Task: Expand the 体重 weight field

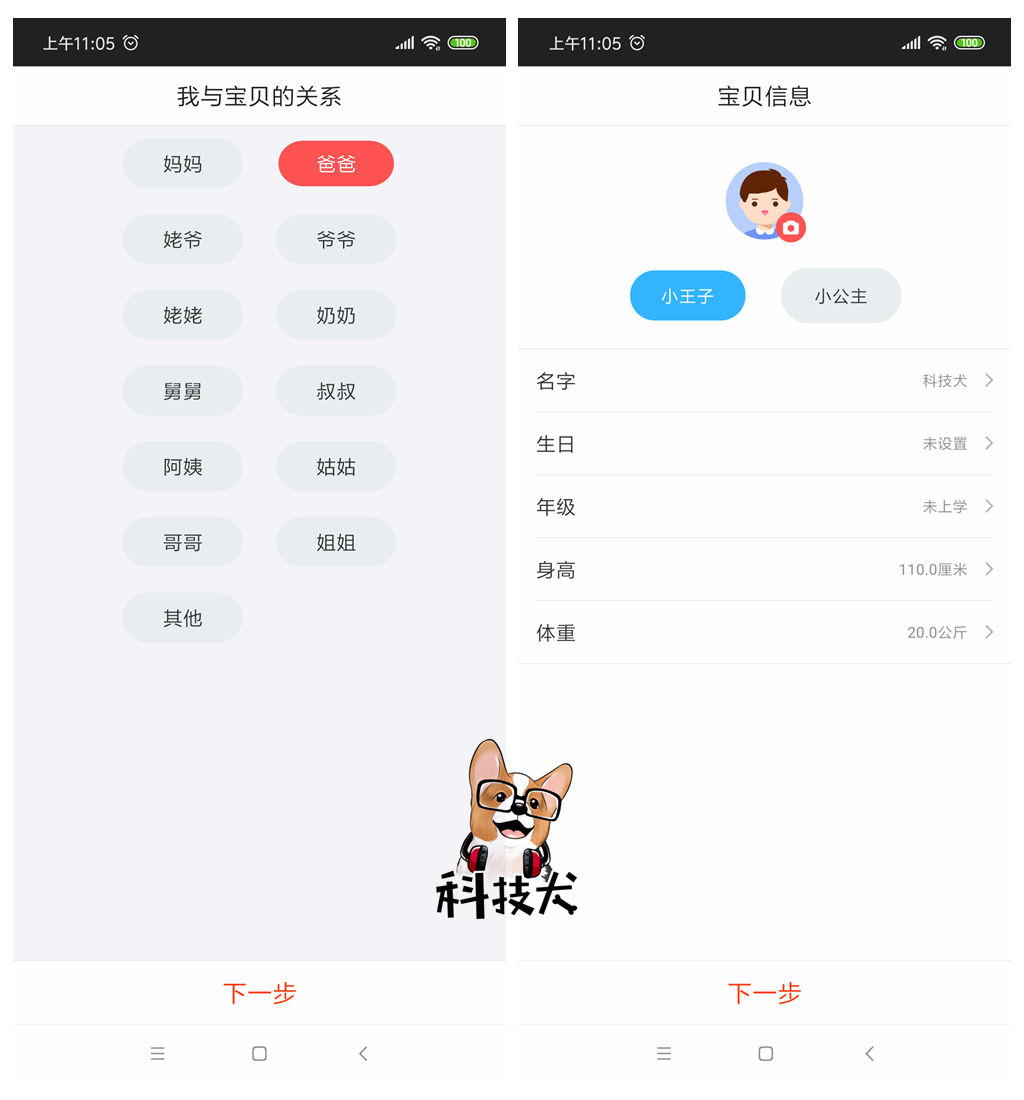Action: 988,632
